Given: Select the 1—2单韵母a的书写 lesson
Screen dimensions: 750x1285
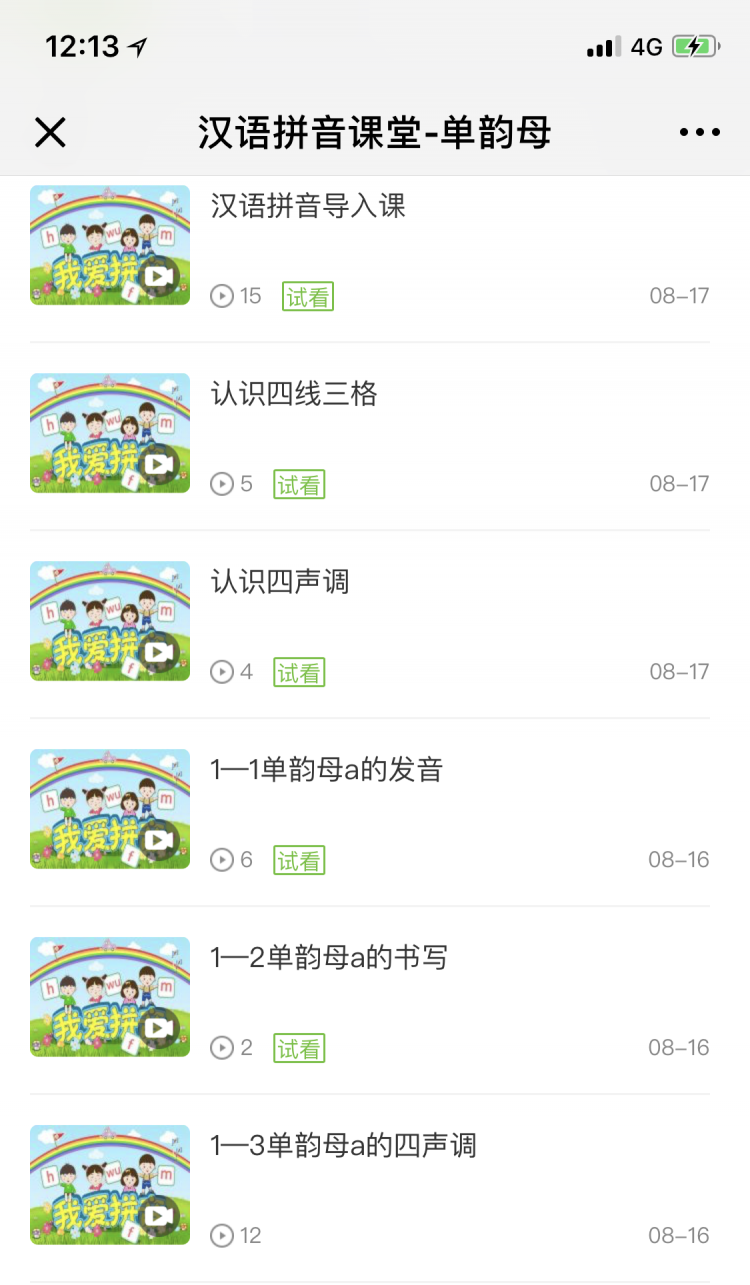Looking at the screenshot, I should (x=328, y=958).
